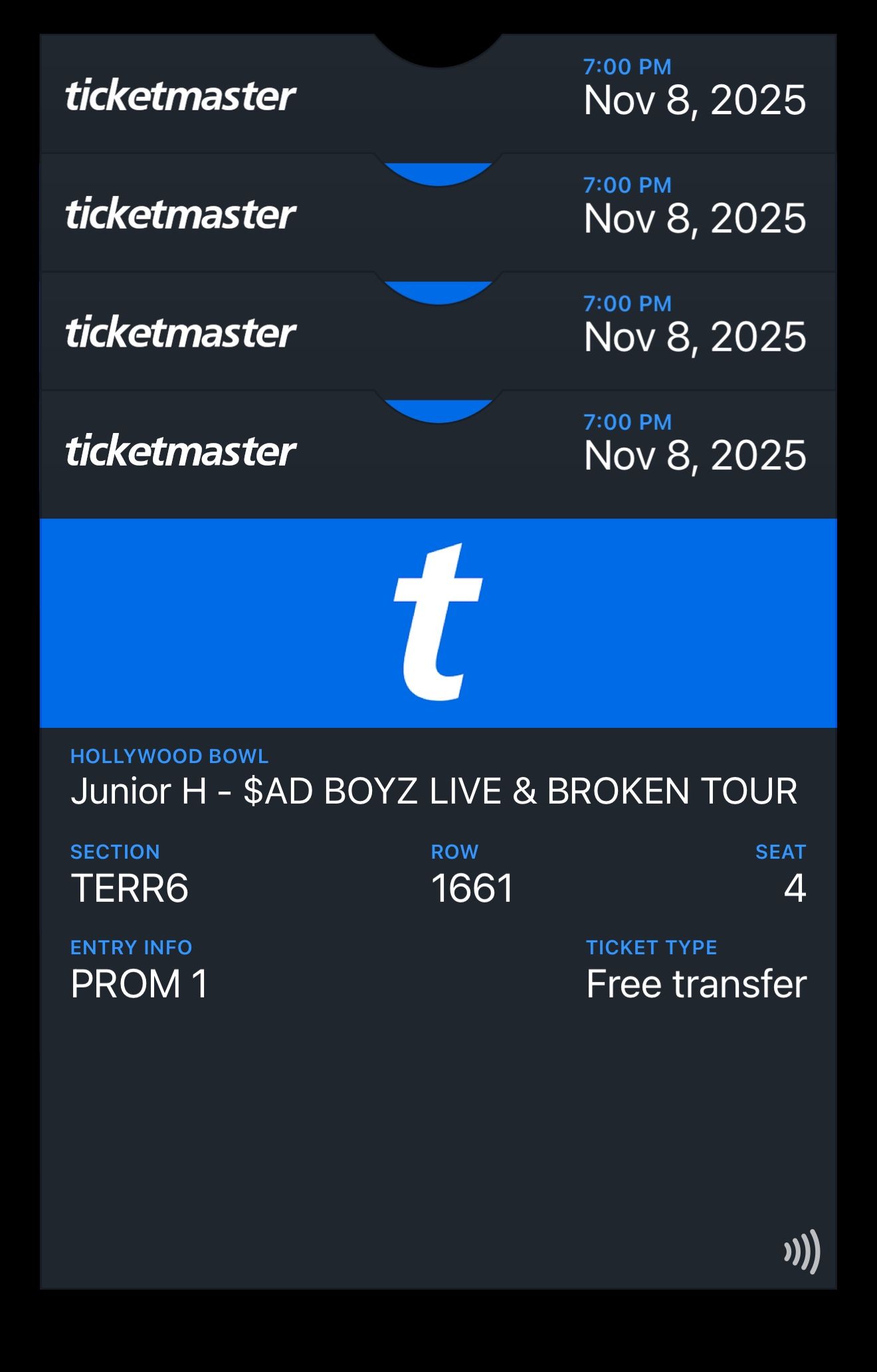Tap the PROM 1 entry info
Viewport: 877px width, 1372px height.
tap(140, 984)
